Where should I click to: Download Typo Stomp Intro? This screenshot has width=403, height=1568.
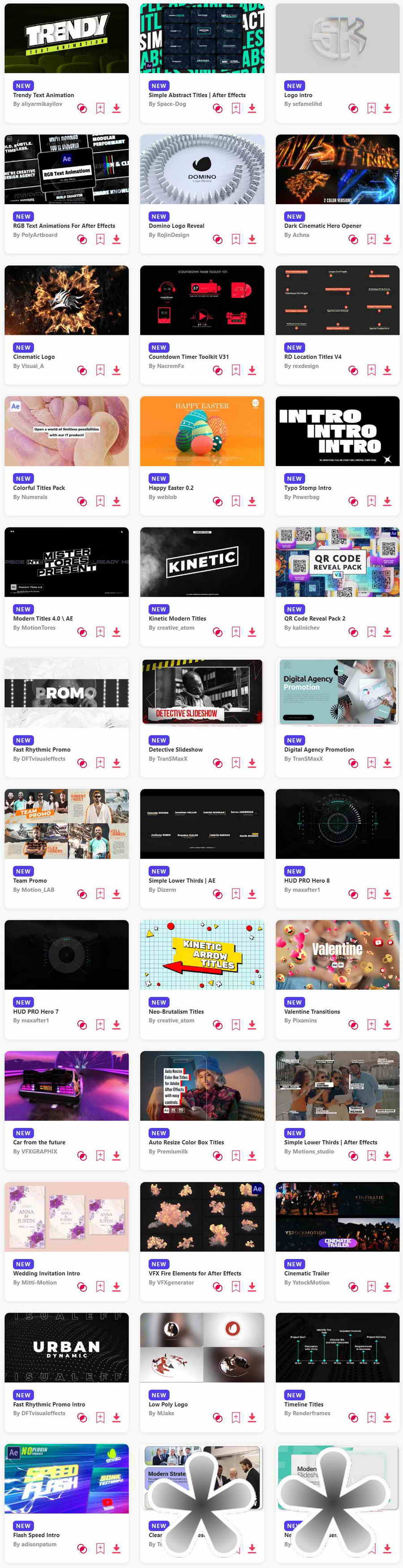[386, 501]
